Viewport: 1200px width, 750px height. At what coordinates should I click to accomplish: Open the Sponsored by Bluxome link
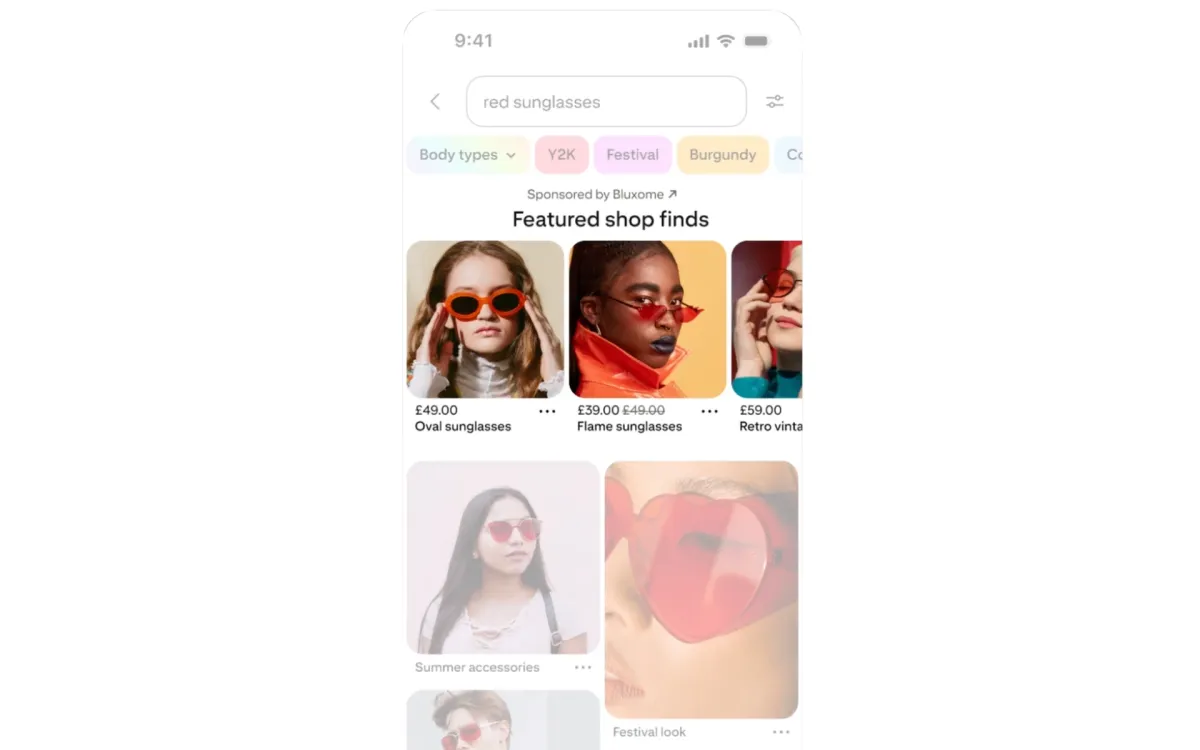[602, 194]
